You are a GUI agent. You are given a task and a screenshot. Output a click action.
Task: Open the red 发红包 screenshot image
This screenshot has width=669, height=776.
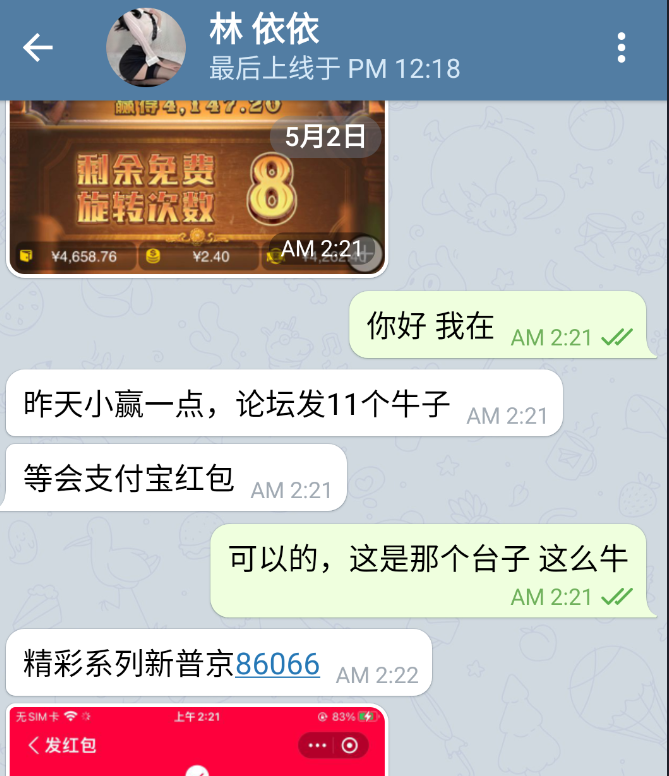(x=196, y=741)
